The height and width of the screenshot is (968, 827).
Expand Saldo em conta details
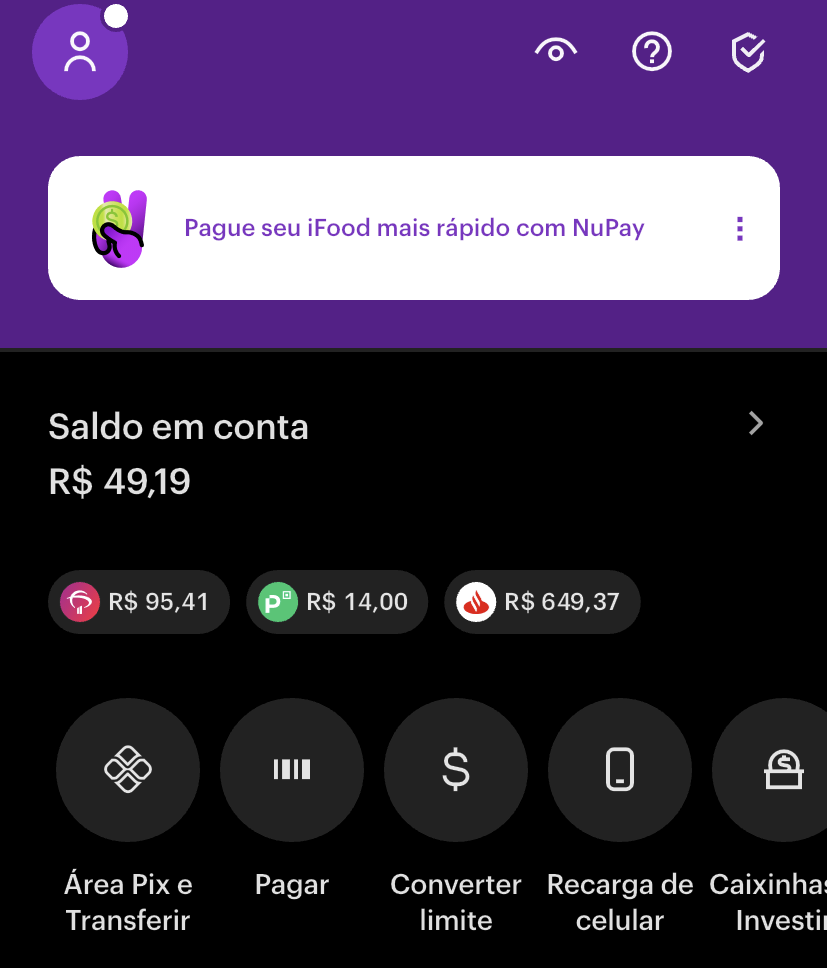pyautogui.click(x=756, y=424)
